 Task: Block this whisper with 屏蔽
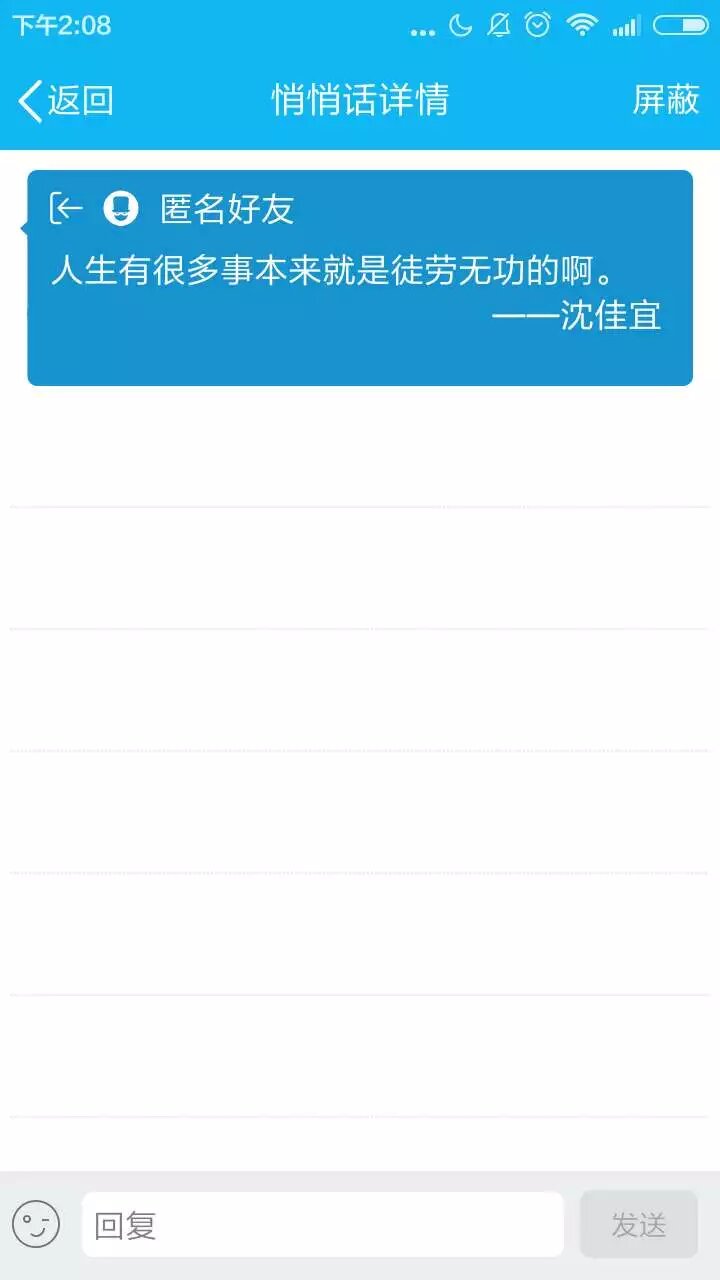click(x=666, y=100)
